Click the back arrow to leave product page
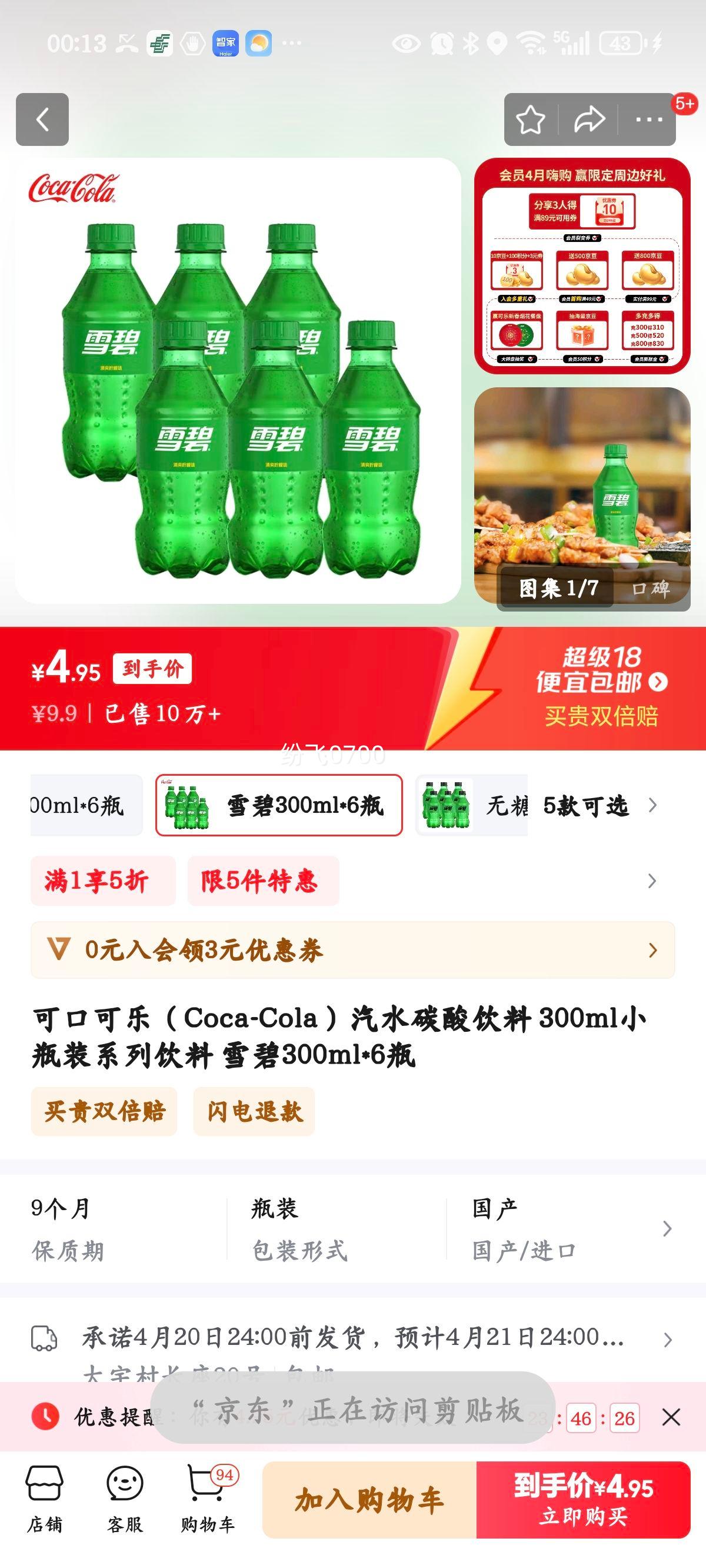Image resolution: width=706 pixels, height=1568 pixels. [x=42, y=119]
